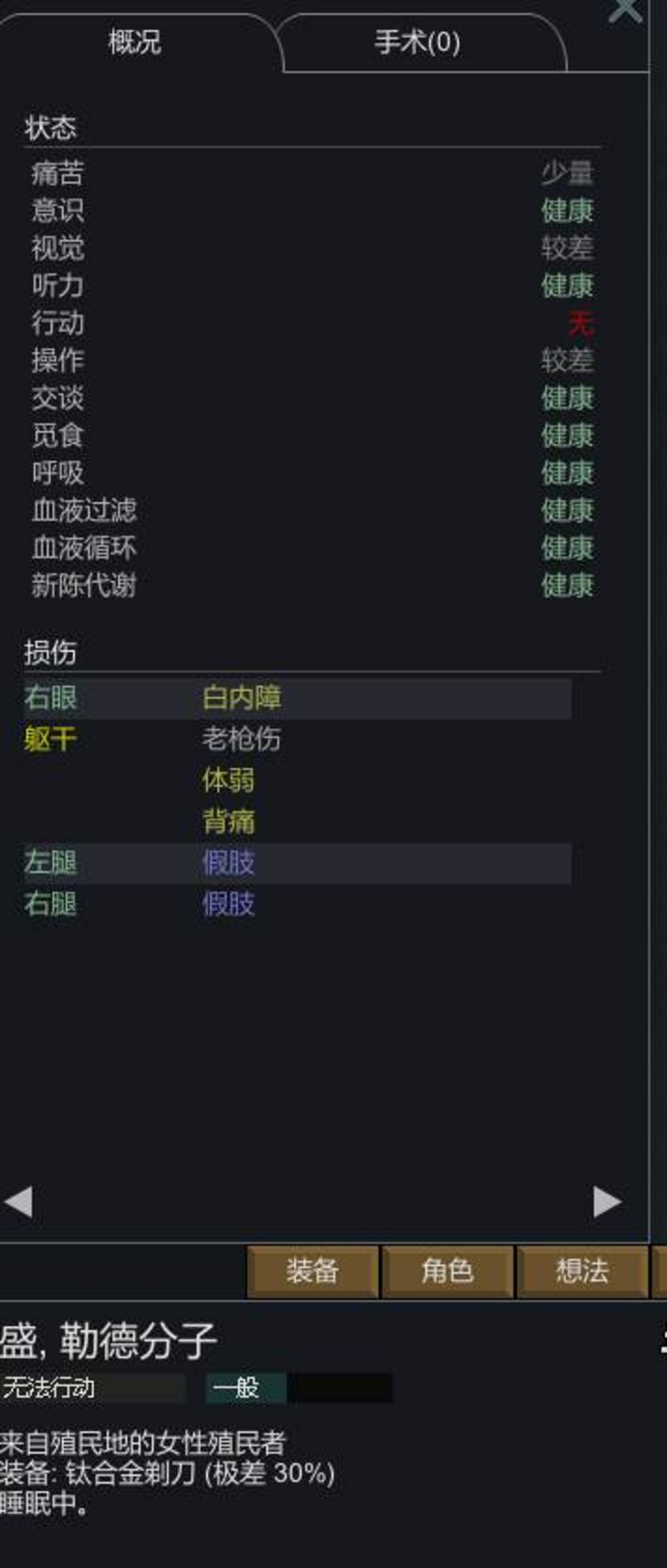
Task: Switch to the 概况 tab
Action: click(x=135, y=42)
